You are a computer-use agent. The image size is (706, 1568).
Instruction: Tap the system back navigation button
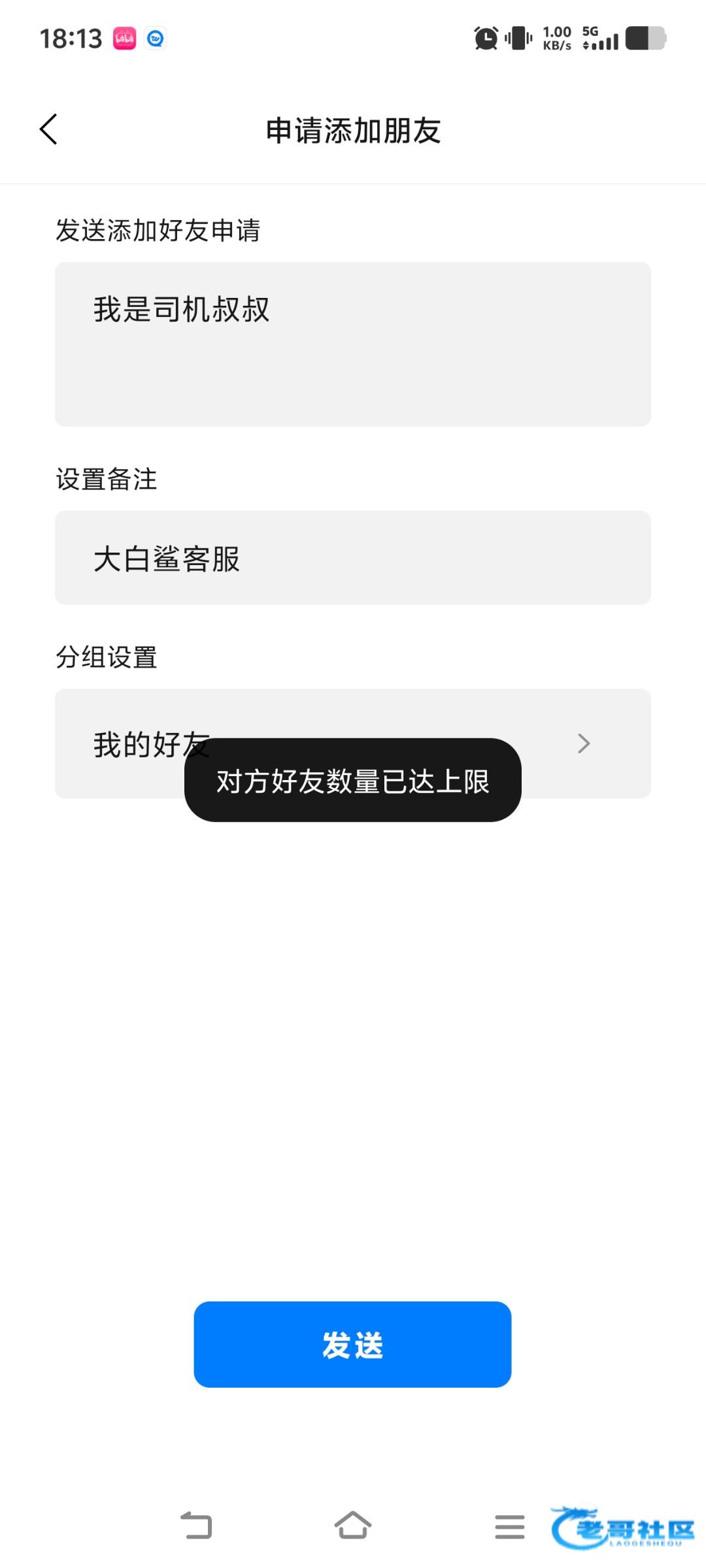coord(196,1526)
